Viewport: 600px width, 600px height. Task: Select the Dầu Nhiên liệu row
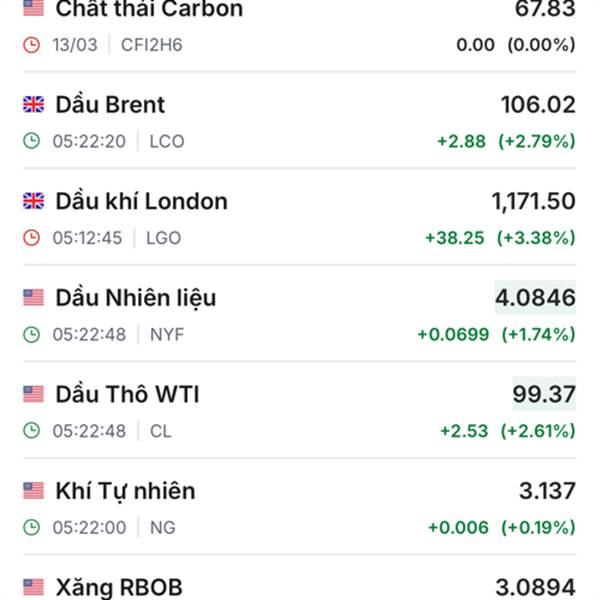tap(135, 298)
